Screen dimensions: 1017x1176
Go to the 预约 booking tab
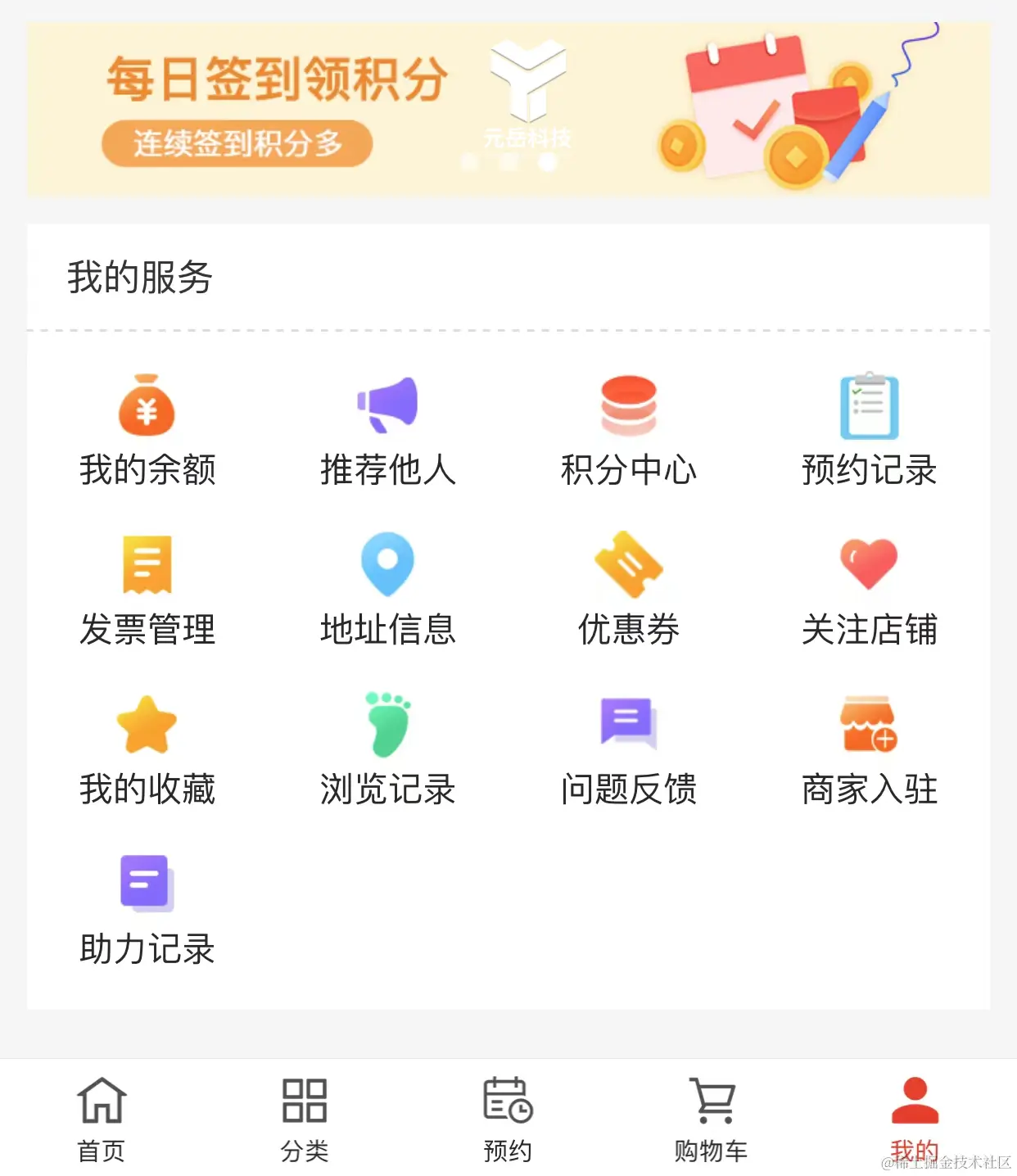(x=508, y=1118)
